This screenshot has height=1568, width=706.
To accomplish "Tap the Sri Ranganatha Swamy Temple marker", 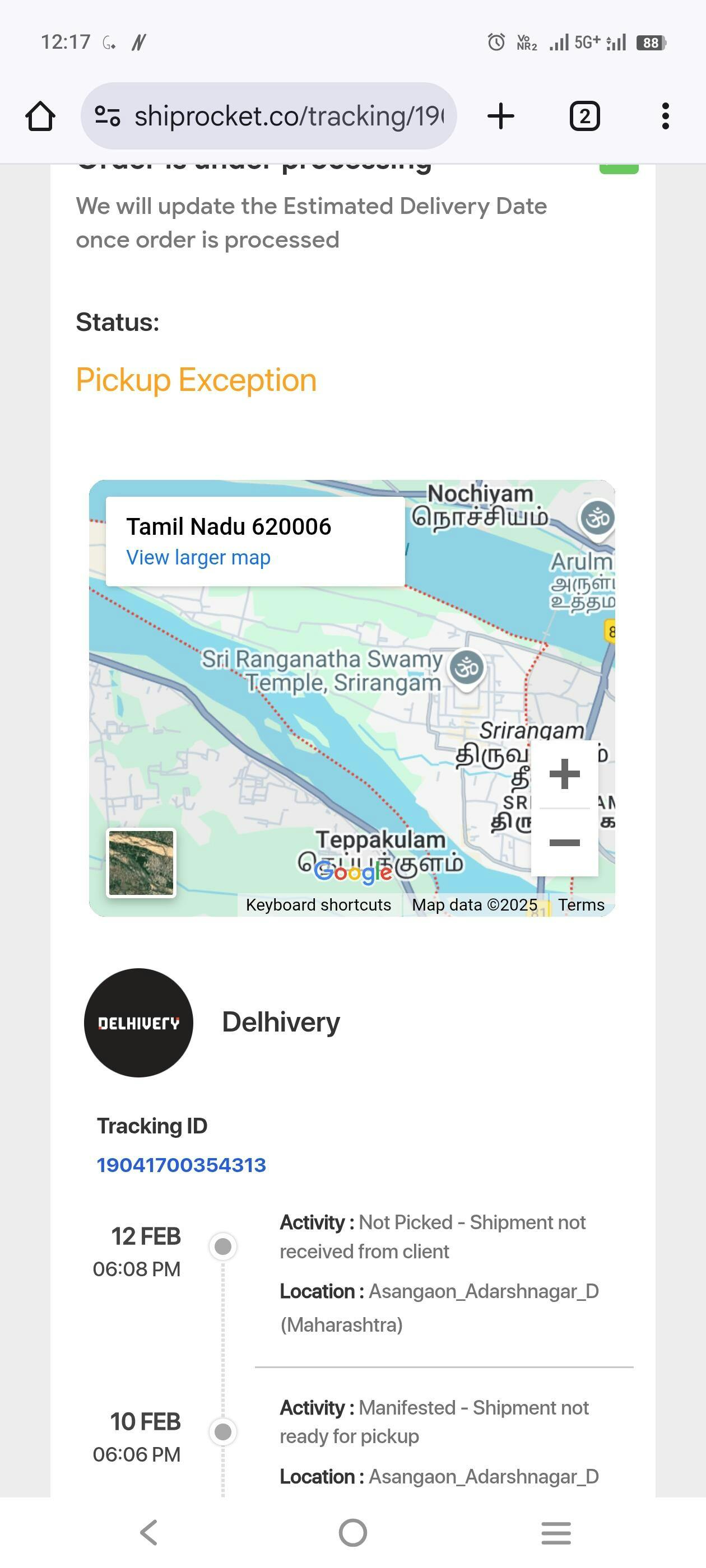I will [x=467, y=668].
